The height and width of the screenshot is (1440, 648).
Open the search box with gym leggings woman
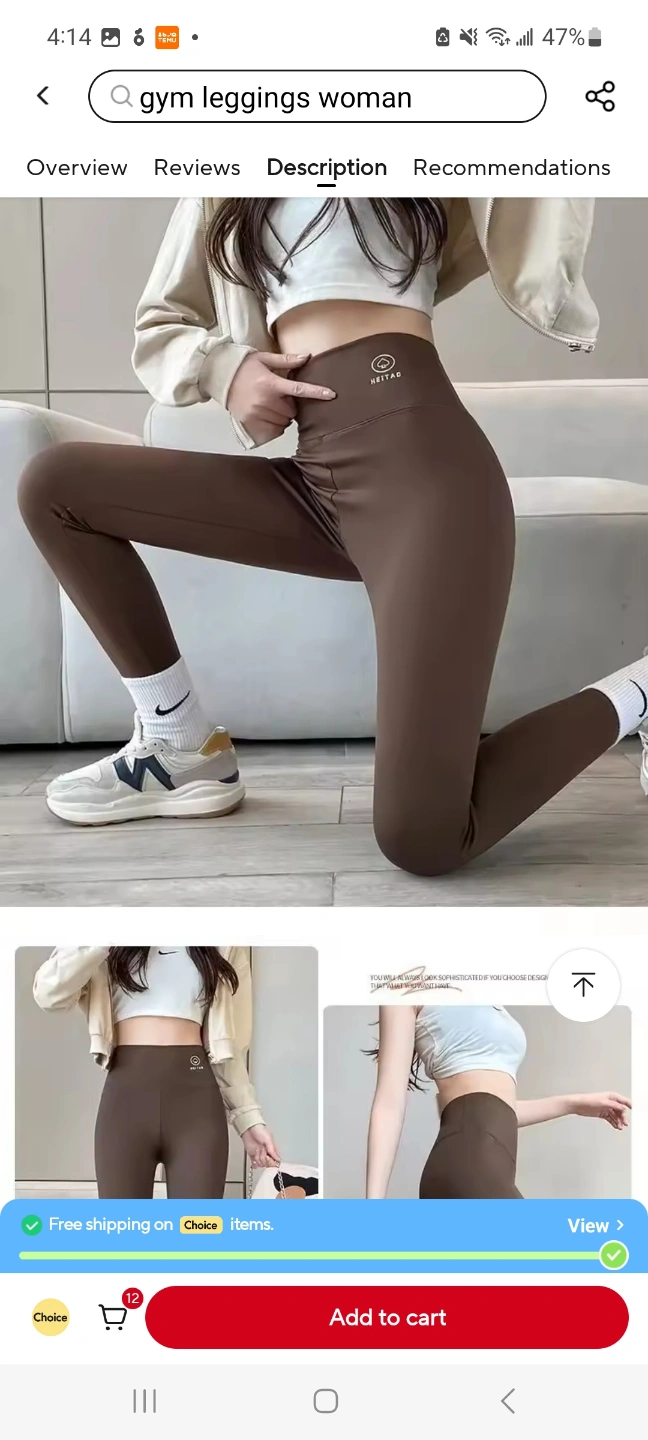317,97
